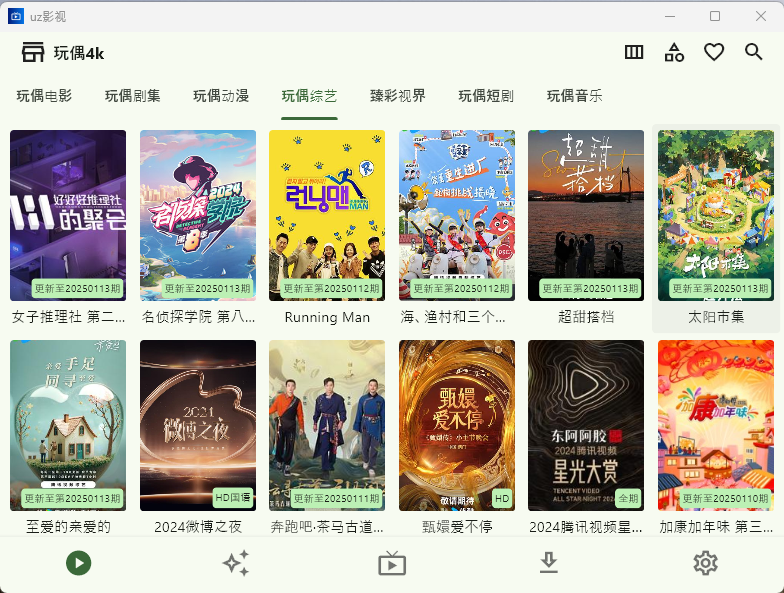Image resolution: width=784 pixels, height=593 pixels.
Task: Switch to the 玩偶电影 tab
Action: pyautogui.click(x=44, y=96)
